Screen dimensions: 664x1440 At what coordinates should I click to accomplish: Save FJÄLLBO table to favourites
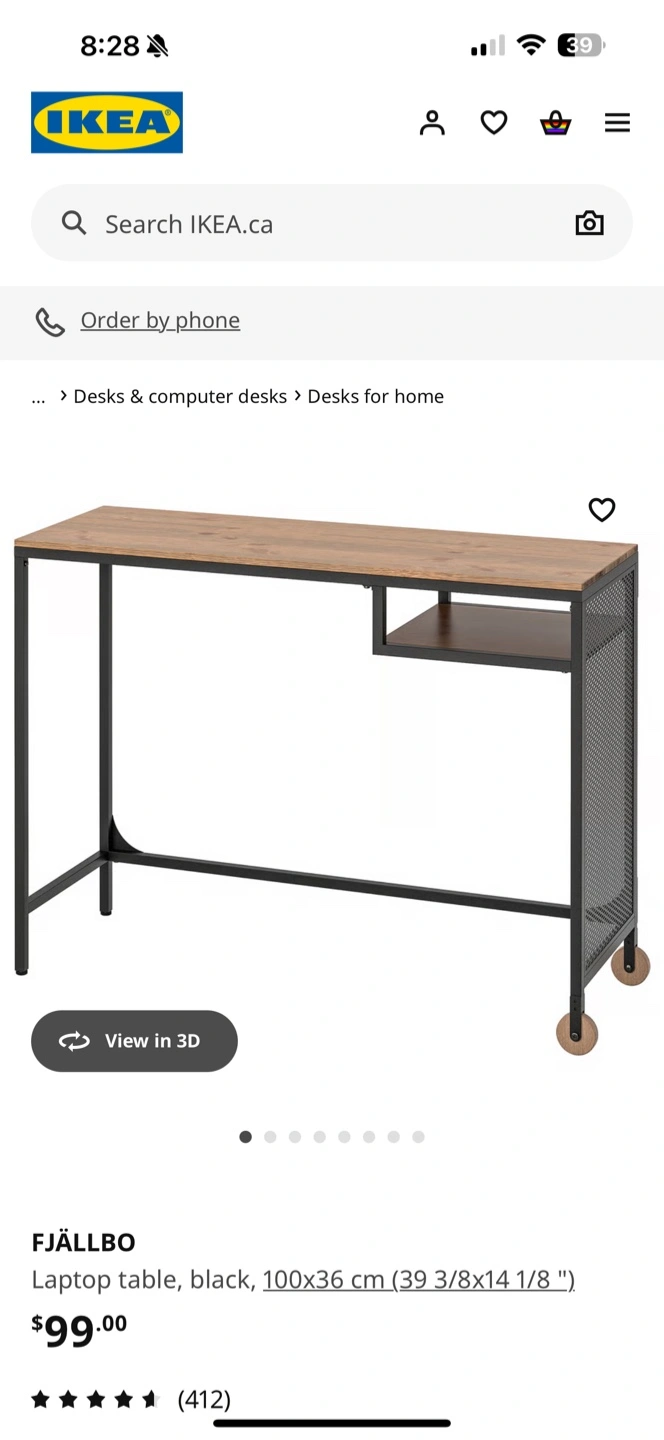point(602,510)
